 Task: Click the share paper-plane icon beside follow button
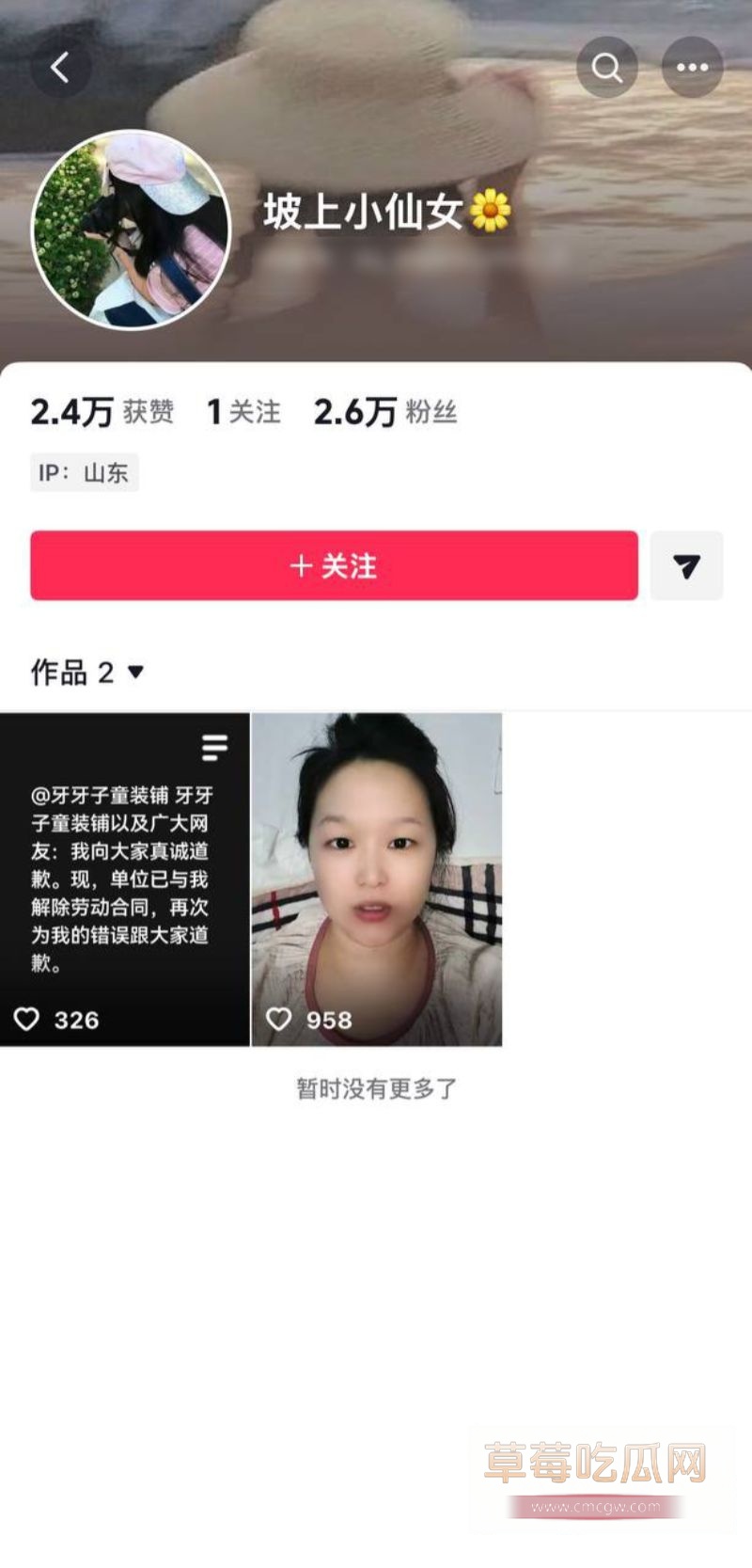pyautogui.click(x=687, y=566)
